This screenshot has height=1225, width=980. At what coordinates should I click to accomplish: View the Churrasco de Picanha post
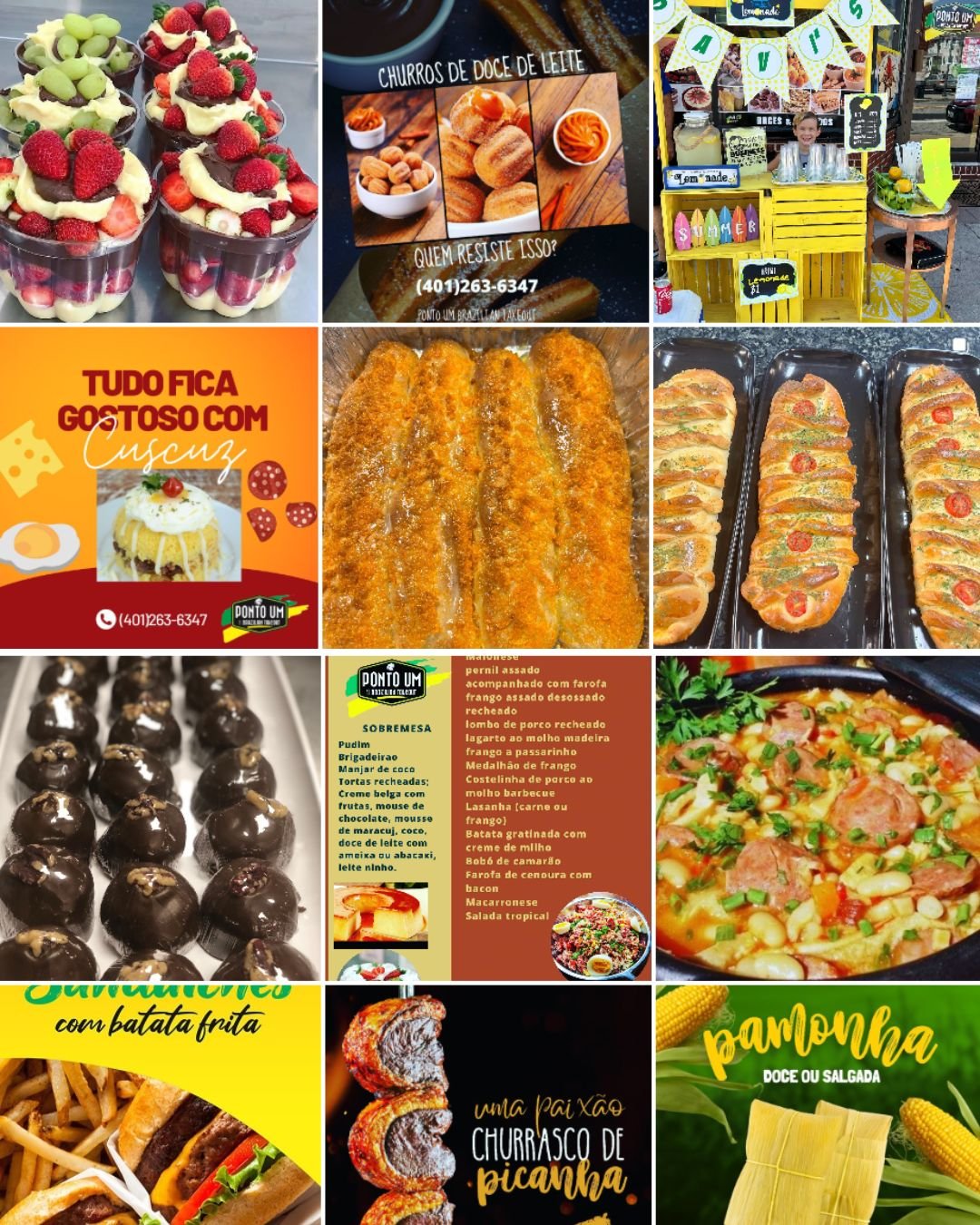pos(488,1105)
